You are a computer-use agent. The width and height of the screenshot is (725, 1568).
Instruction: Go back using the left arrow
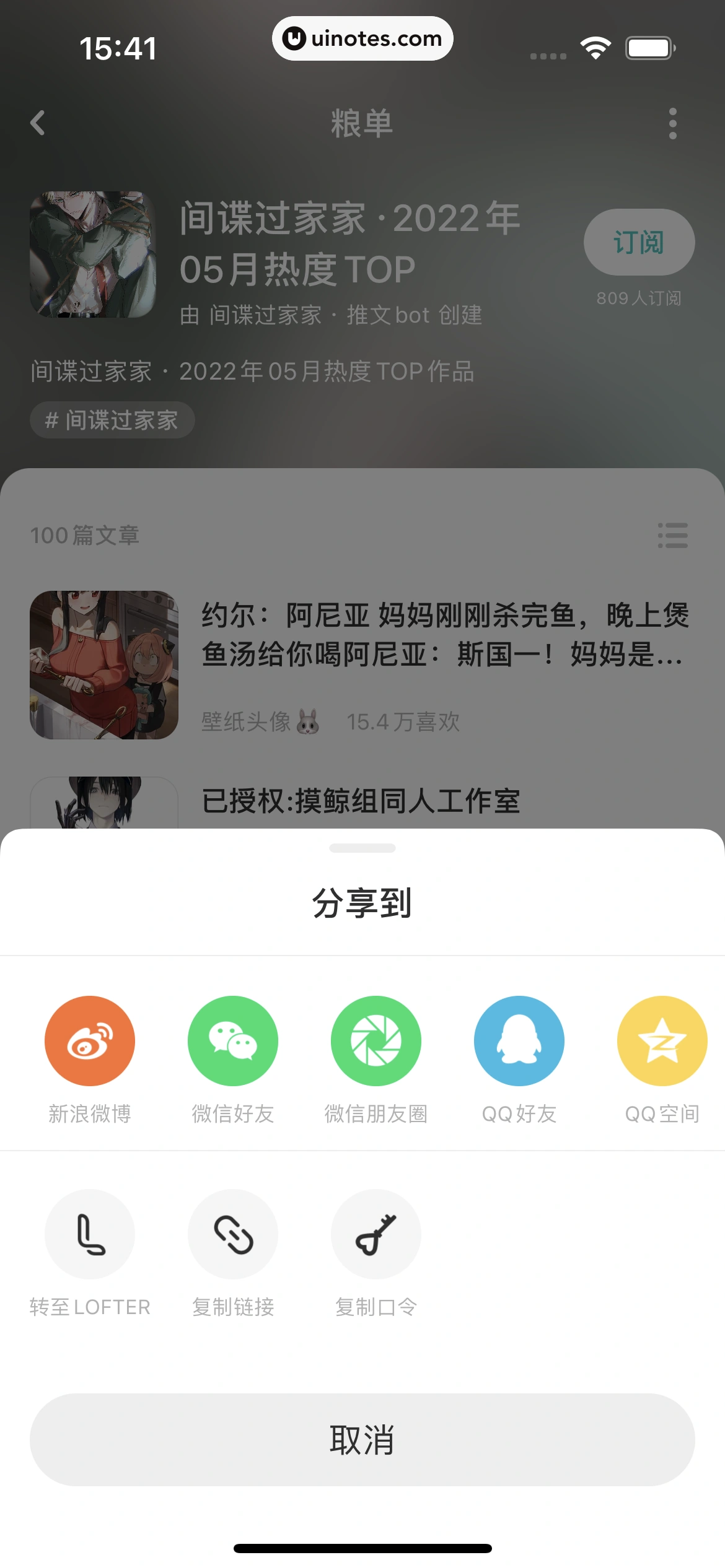tap(38, 123)
